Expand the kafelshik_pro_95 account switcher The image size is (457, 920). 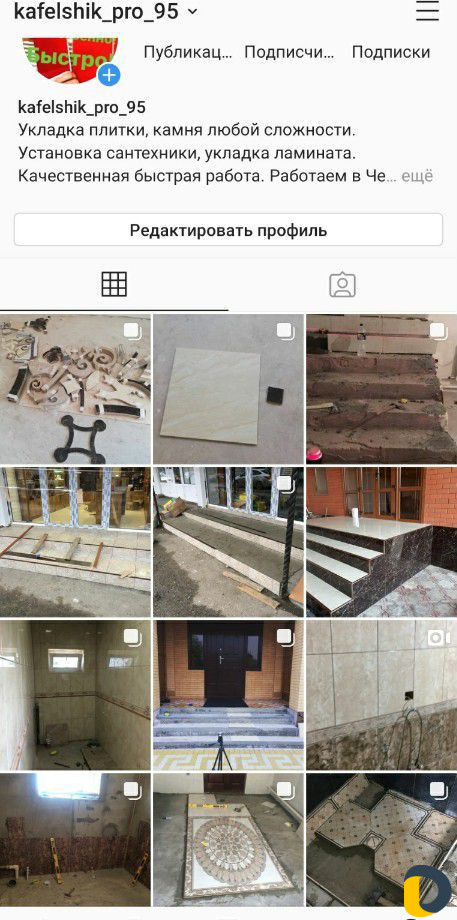tap(106, 12)
